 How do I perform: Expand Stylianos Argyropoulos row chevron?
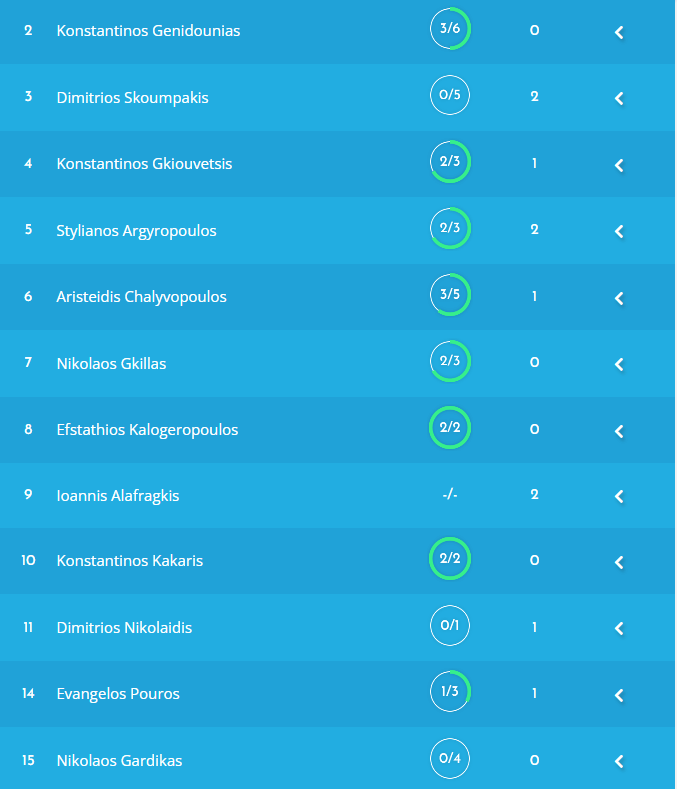pos(619,231)
